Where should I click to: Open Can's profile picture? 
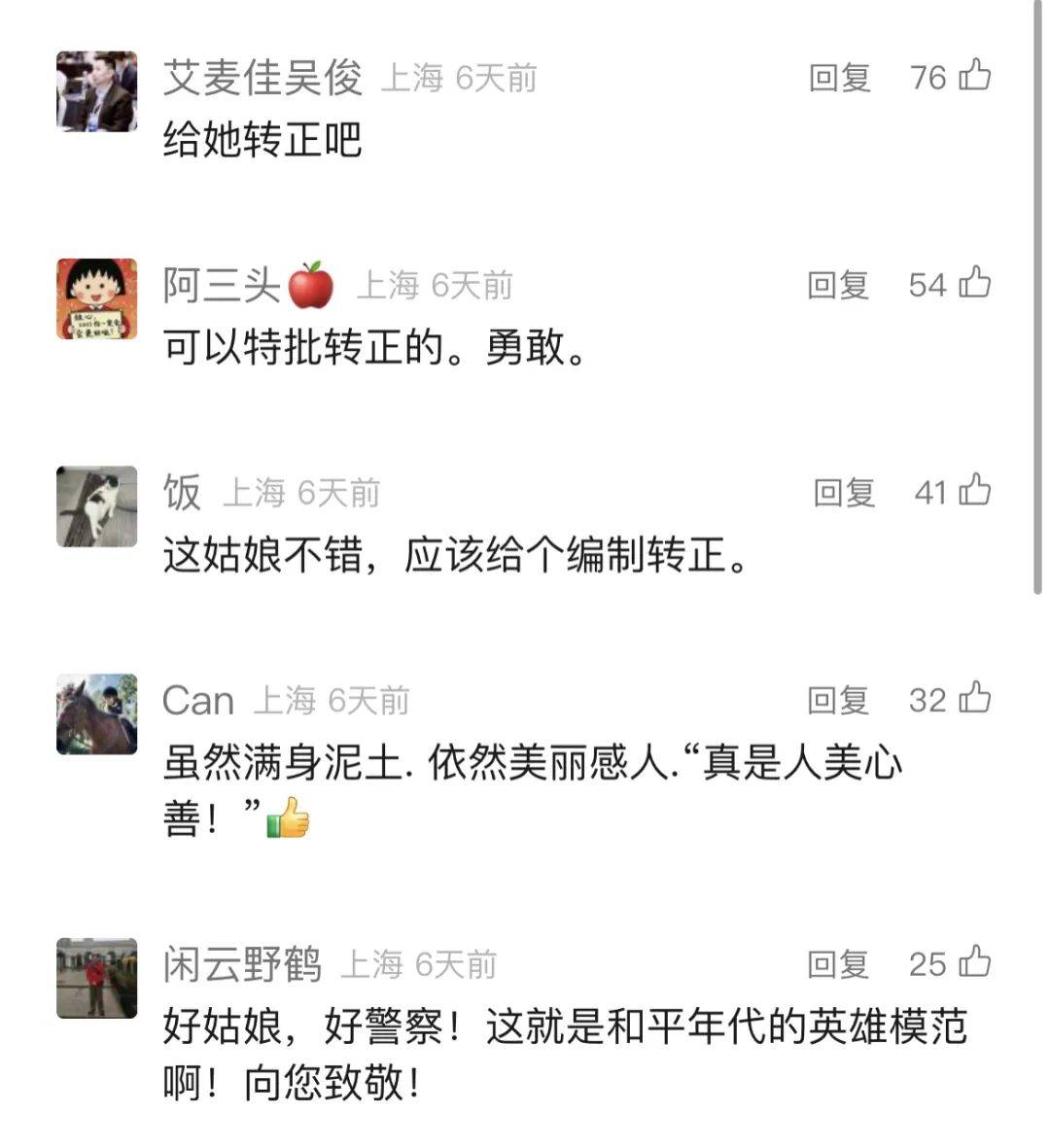coord(97,713)
